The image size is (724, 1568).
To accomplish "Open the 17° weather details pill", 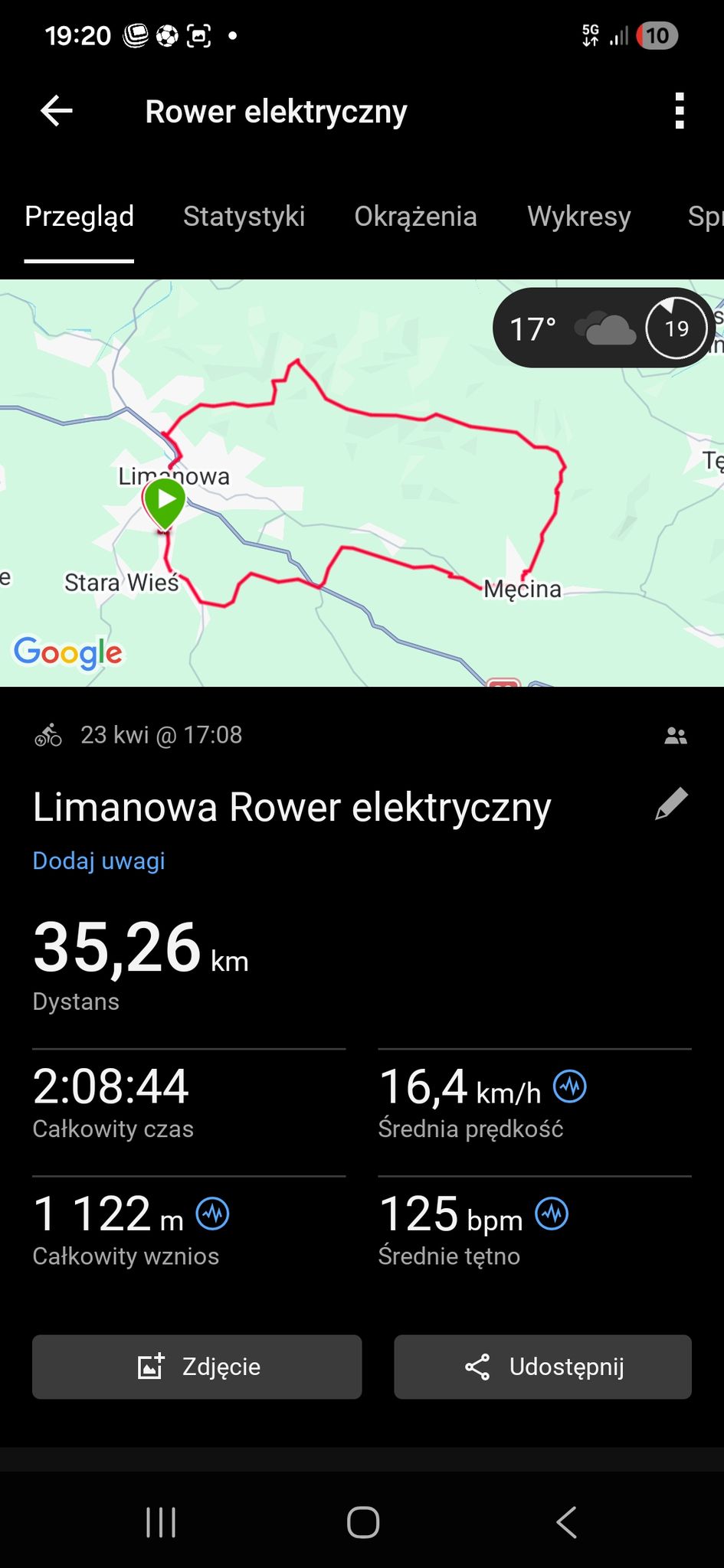I will 604,328.
